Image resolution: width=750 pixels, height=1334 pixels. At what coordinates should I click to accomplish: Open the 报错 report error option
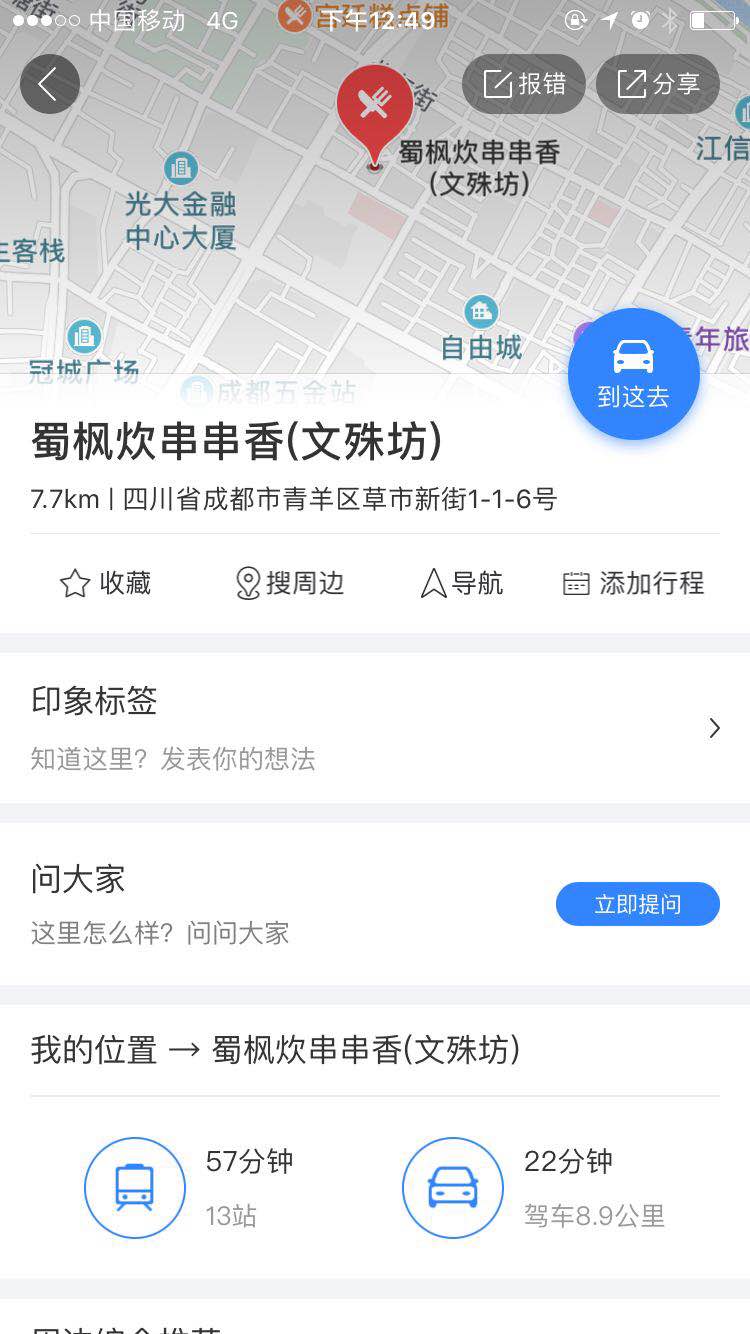[x=523, y=84]
